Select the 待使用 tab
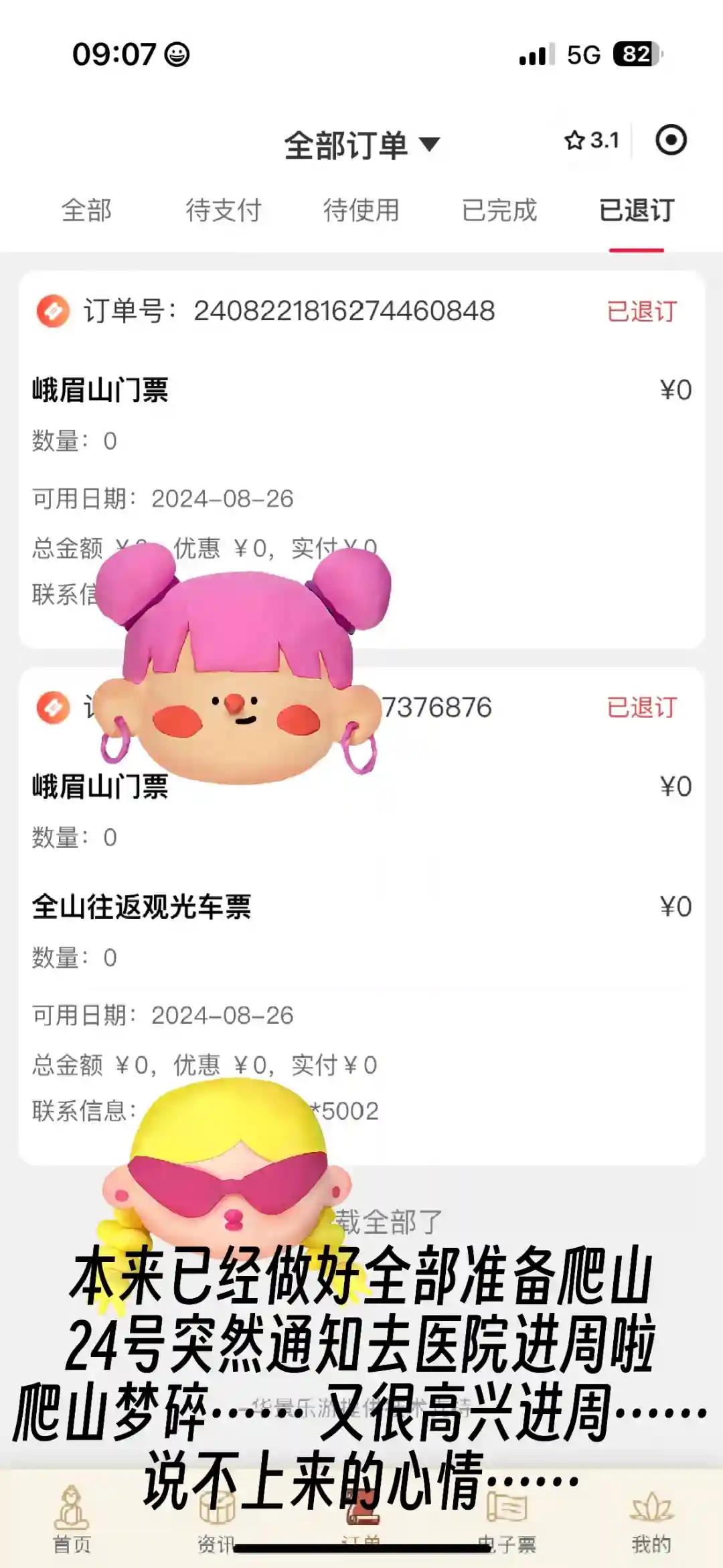723x1568 pixels. click(x=361, y=210)
